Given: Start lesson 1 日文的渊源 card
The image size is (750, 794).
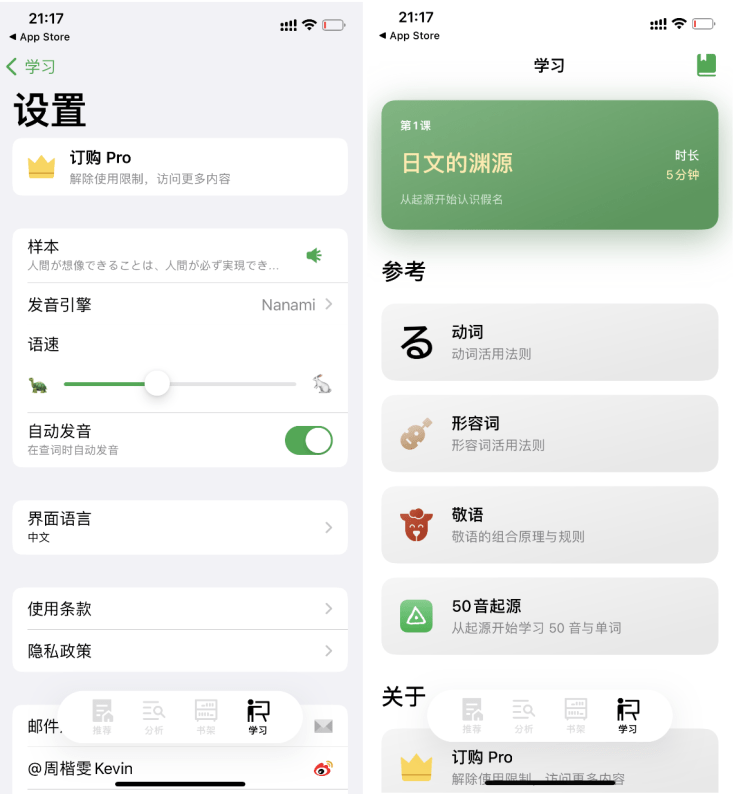Looking at the screenshot, I should (549, 165).
